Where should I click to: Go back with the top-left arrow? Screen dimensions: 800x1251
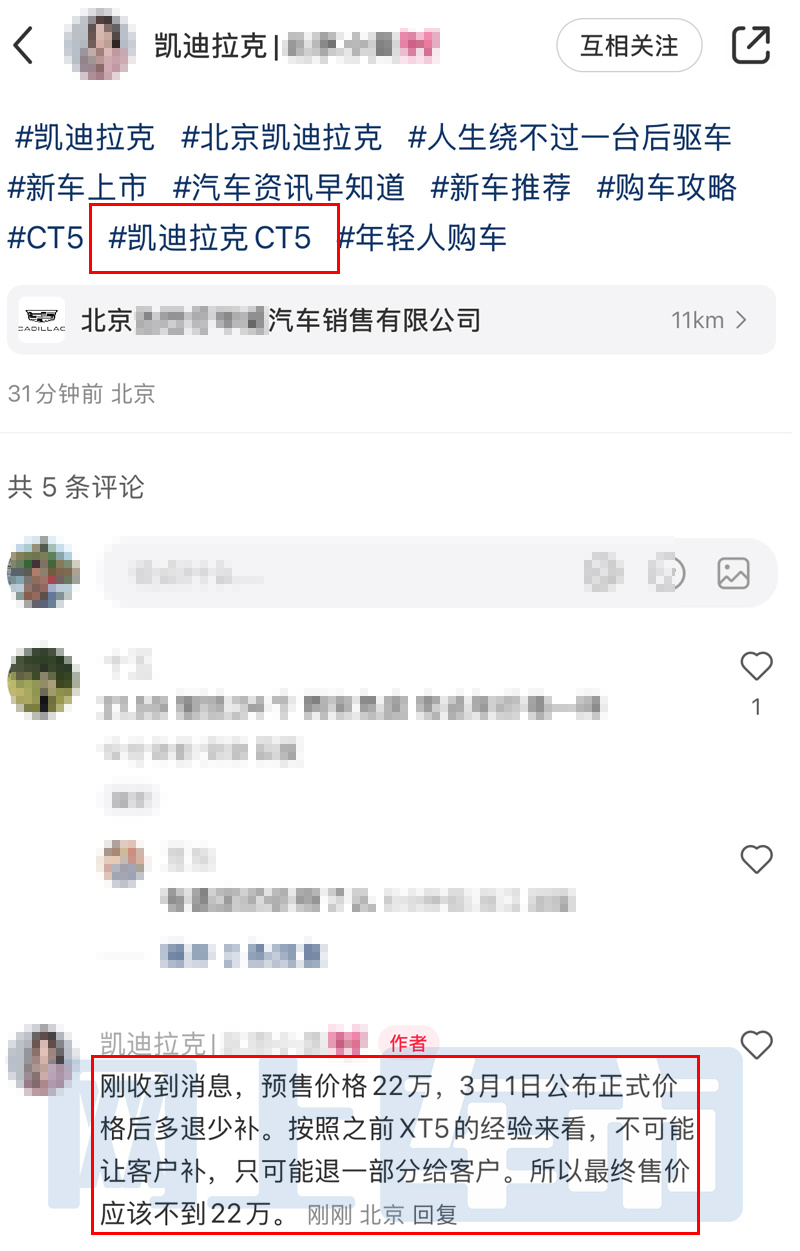24,46
